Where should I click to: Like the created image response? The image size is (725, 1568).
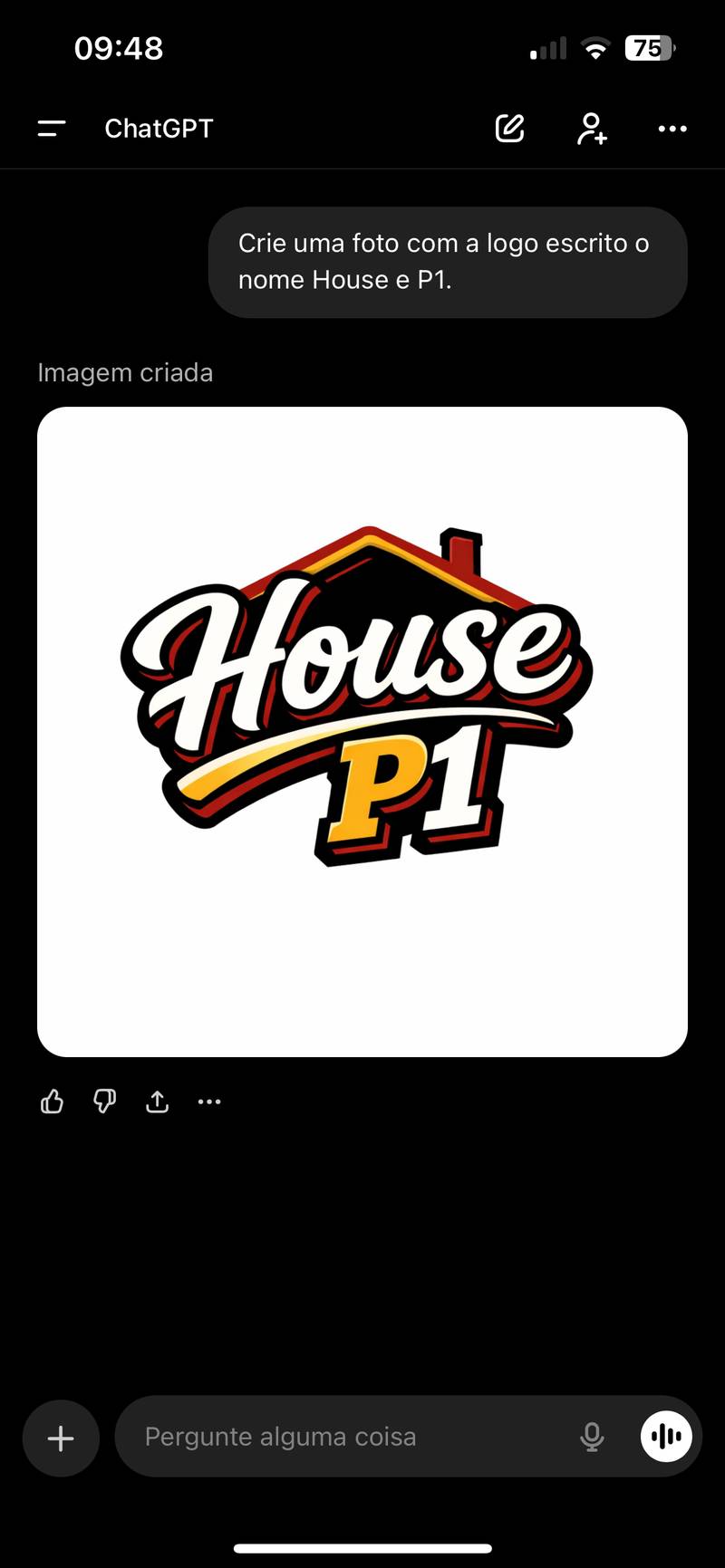[53, 1101]
